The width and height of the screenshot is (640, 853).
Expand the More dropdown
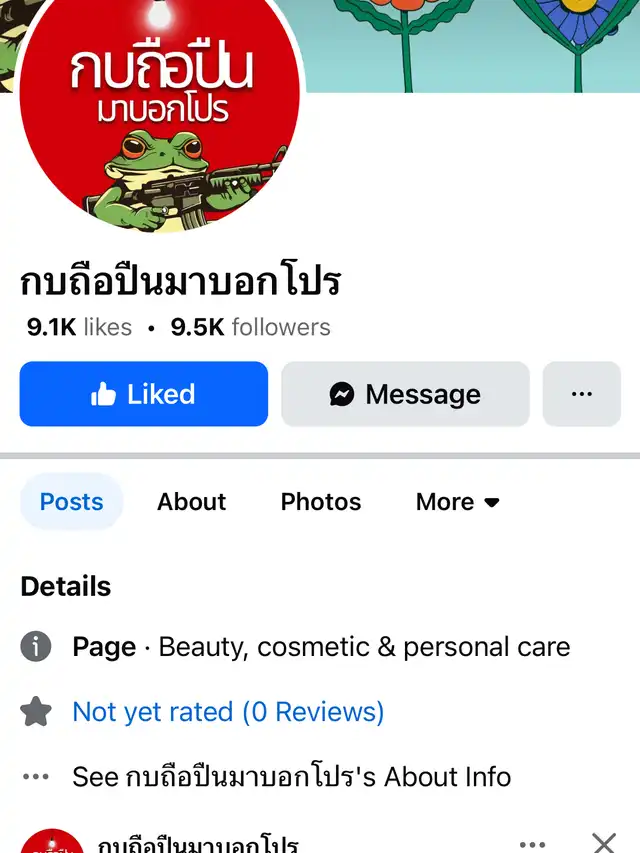coord(457,502)
